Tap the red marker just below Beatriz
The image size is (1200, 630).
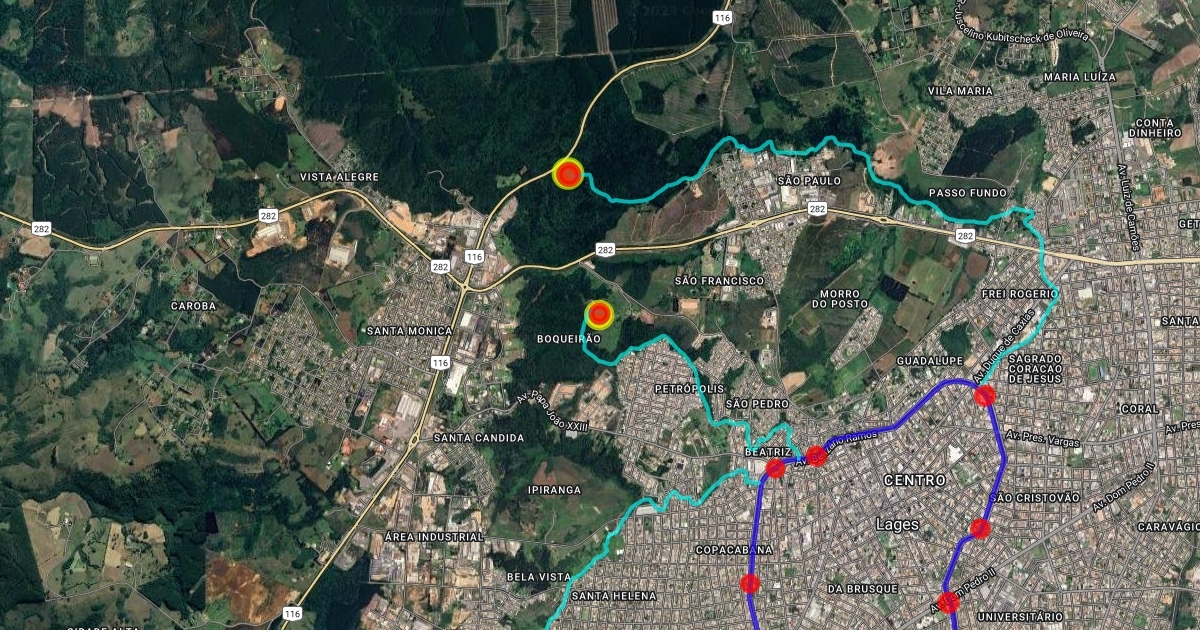(775, 468)
